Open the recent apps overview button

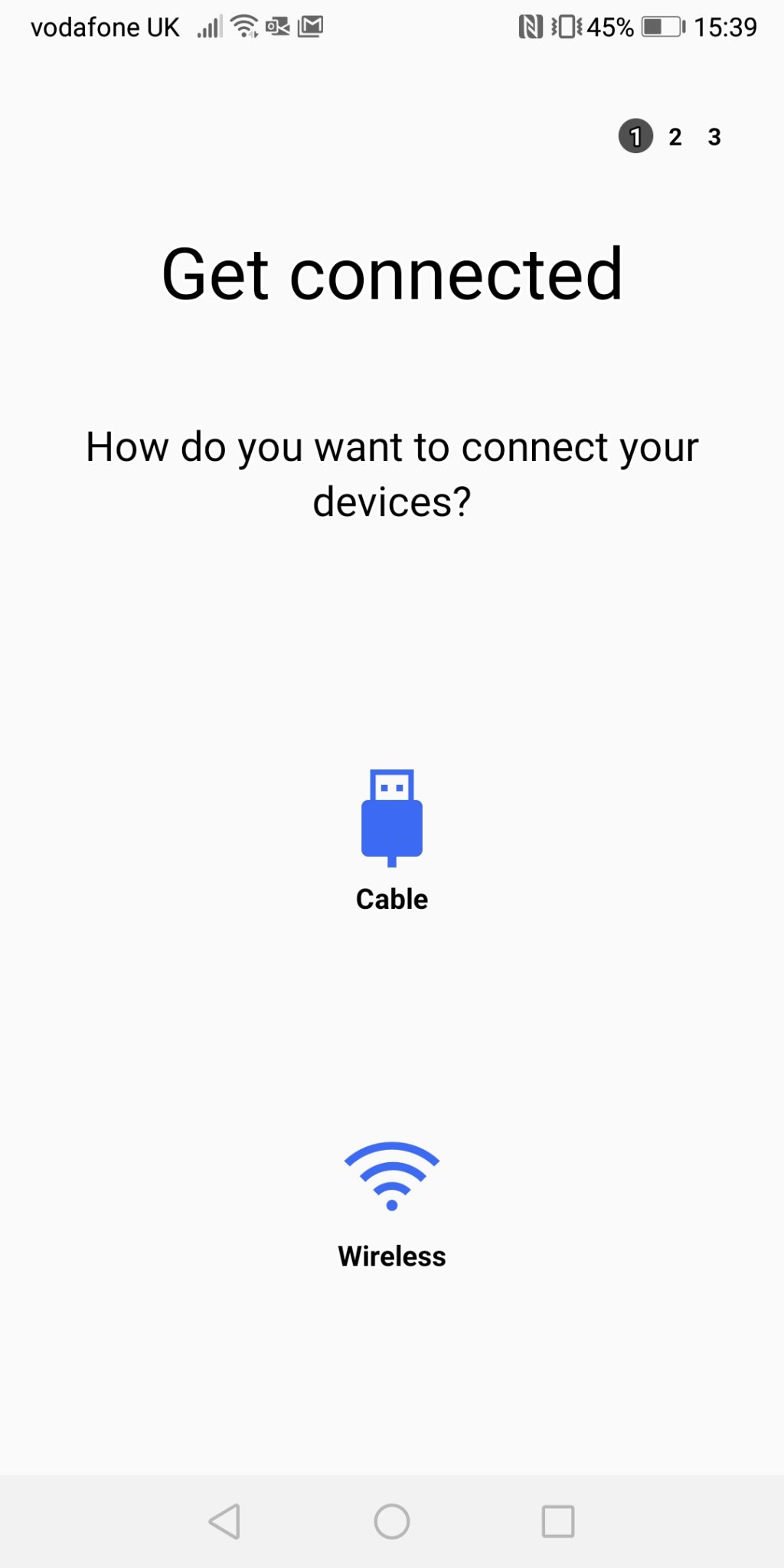pos(558,1522)
